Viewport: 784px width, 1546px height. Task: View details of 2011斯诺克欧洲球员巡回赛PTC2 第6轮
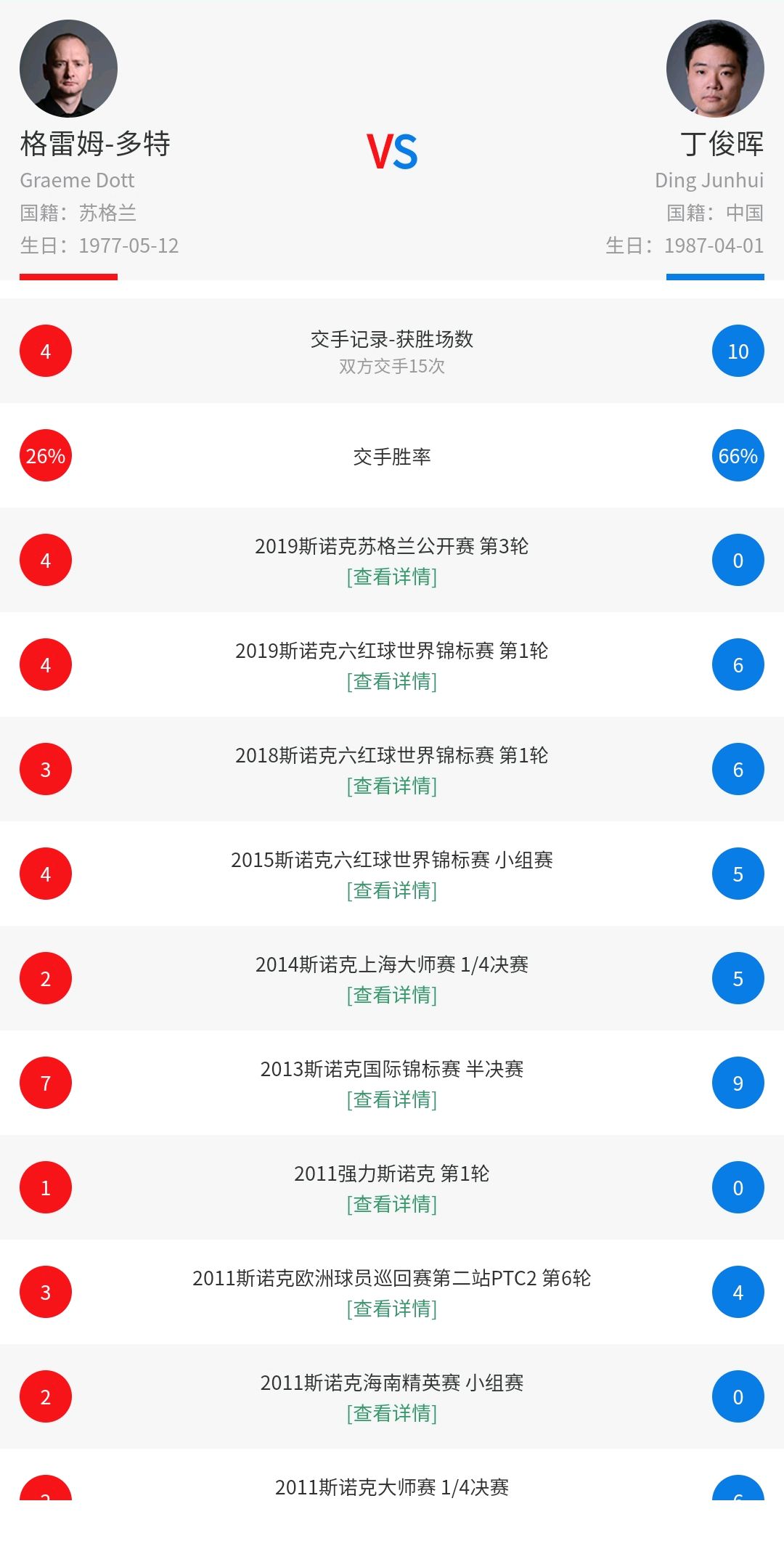coord(392,1310)
